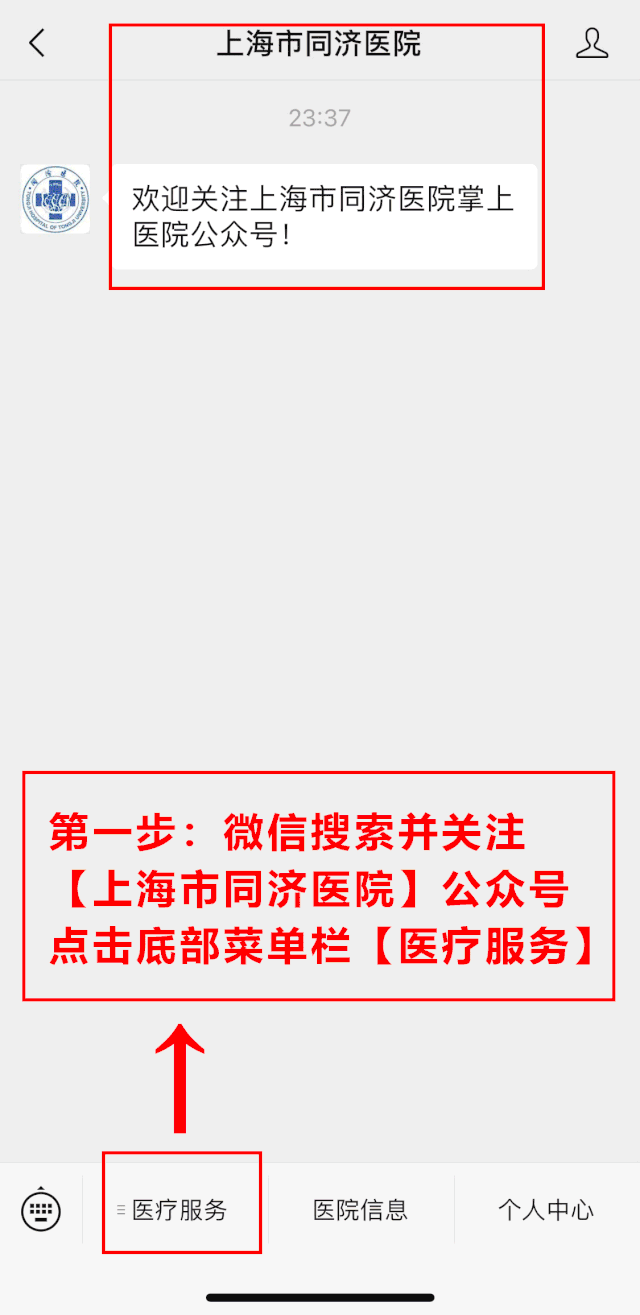
Task: Open the 医疗服务 menu
Action: [180, 1210]
